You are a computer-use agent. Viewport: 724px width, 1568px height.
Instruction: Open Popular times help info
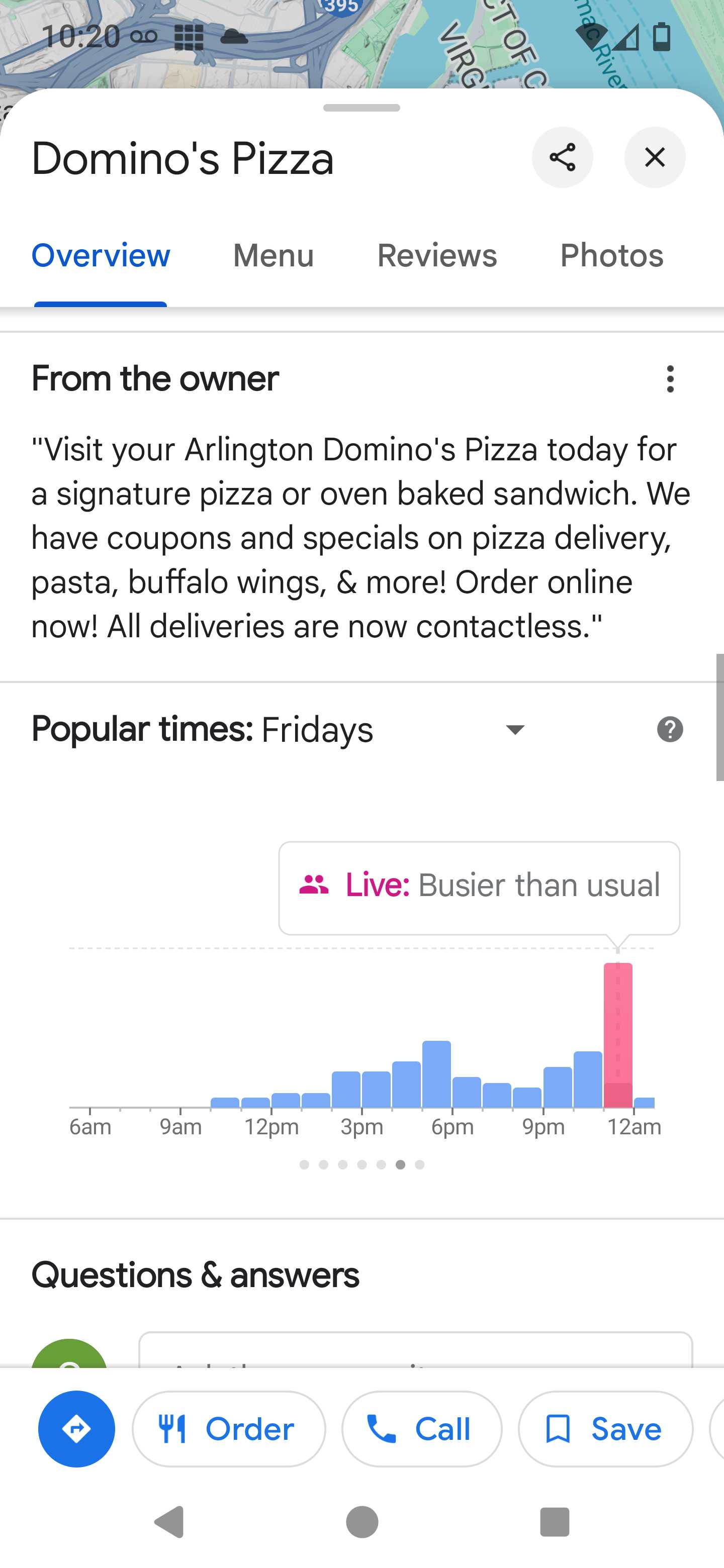(670, 729)
